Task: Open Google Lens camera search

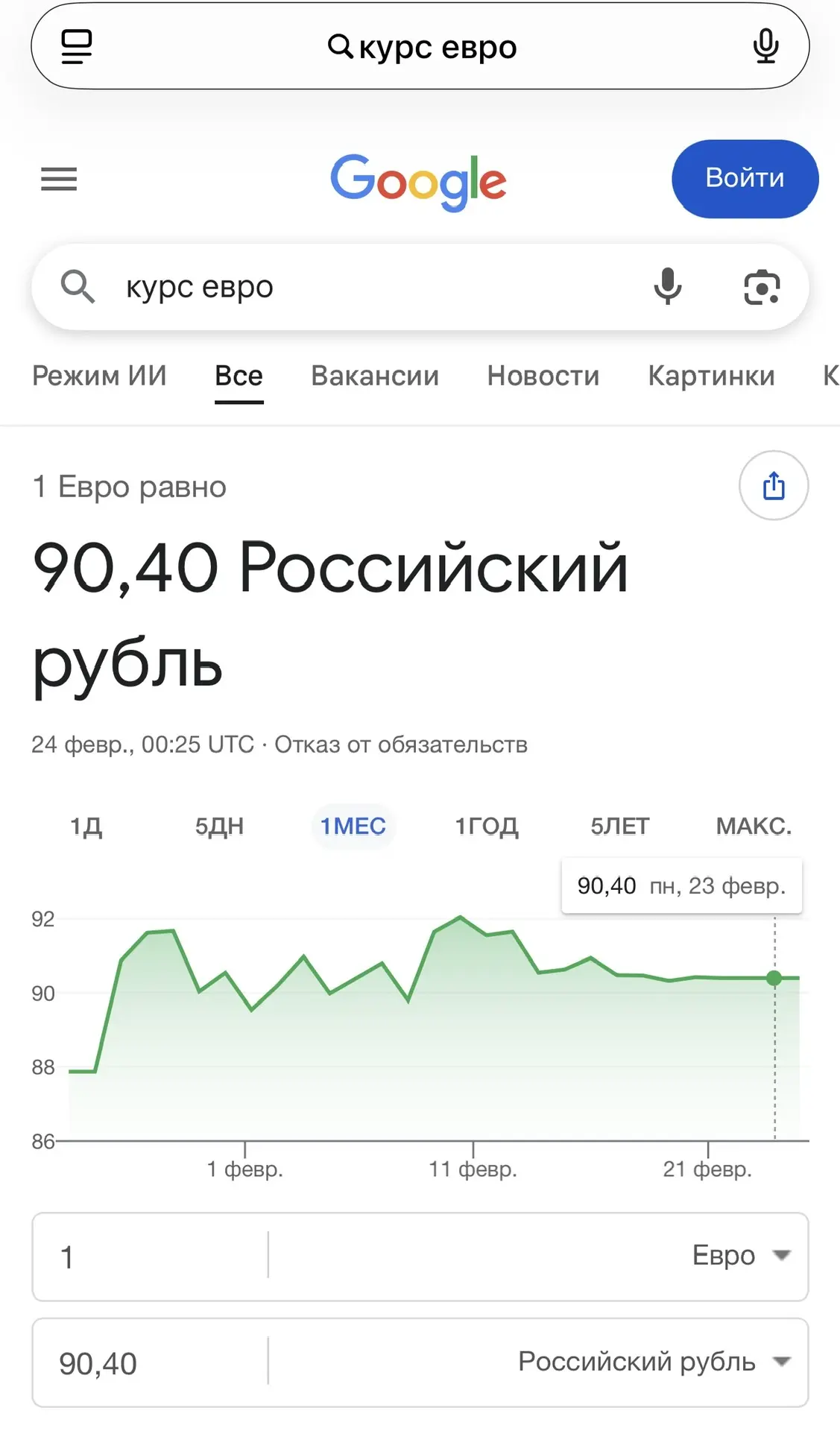Action: (762, 287)
